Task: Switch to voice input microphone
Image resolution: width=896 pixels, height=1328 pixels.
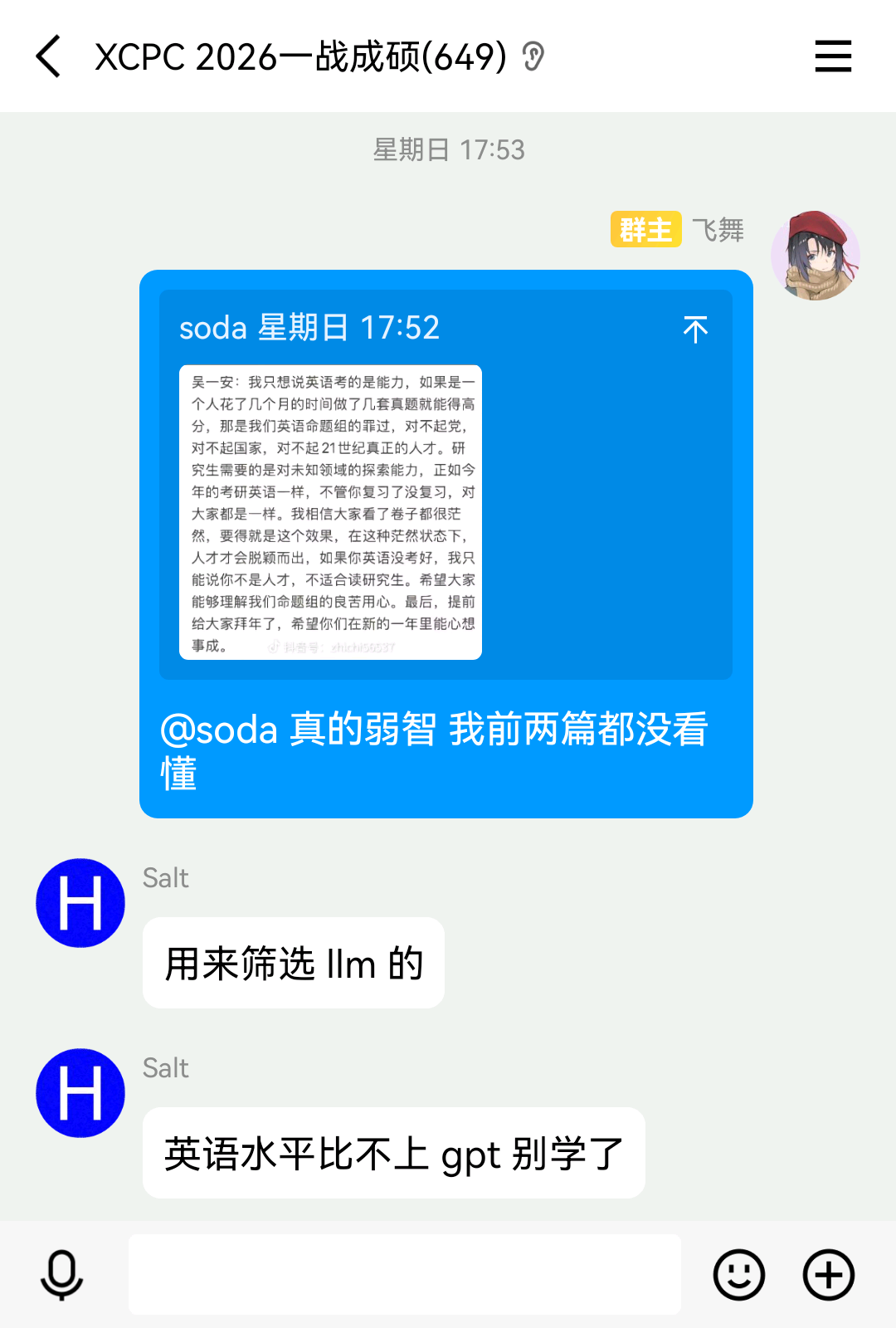Action: 62,1274
